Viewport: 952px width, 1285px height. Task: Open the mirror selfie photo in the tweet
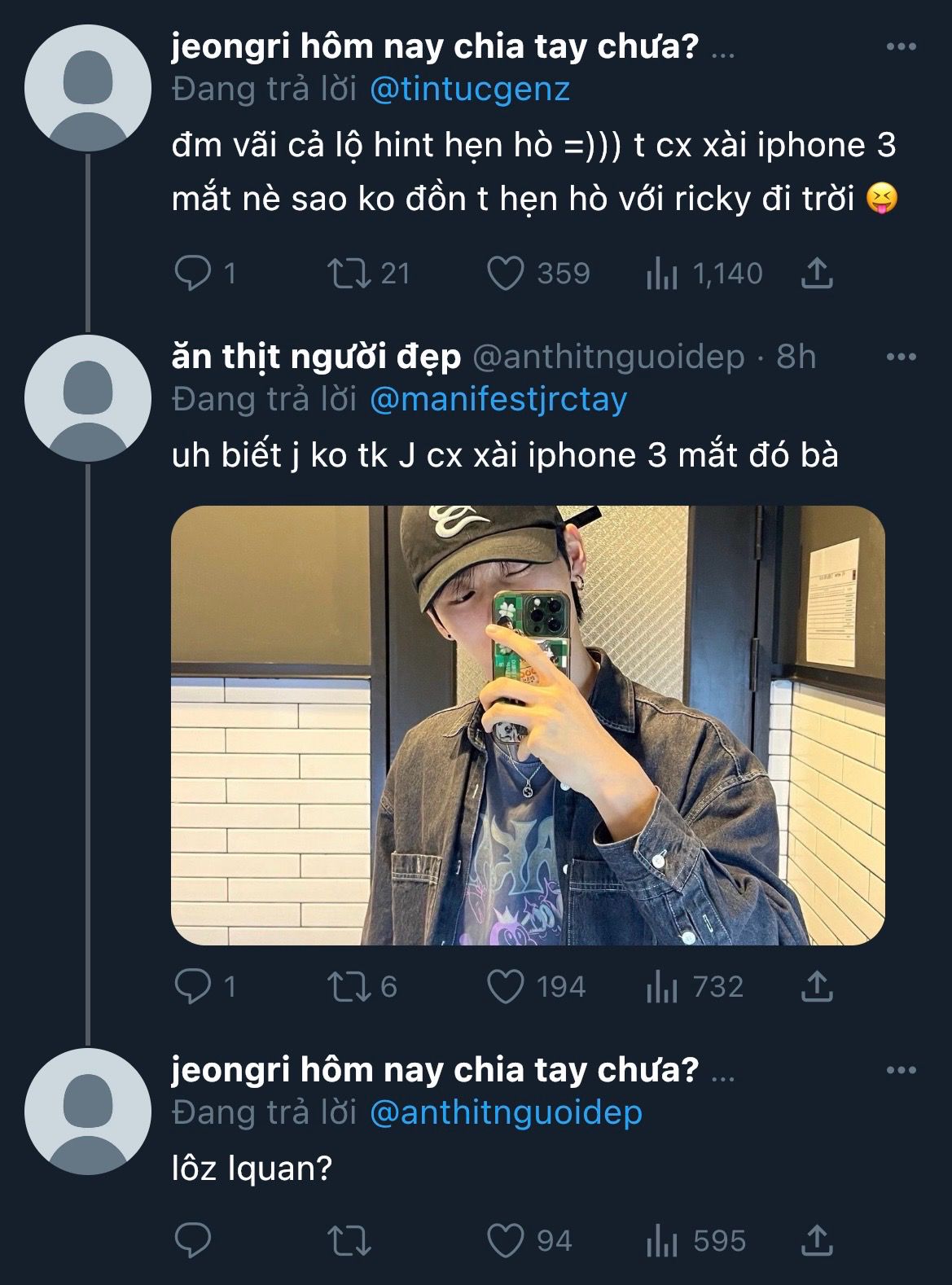point(528,725)
